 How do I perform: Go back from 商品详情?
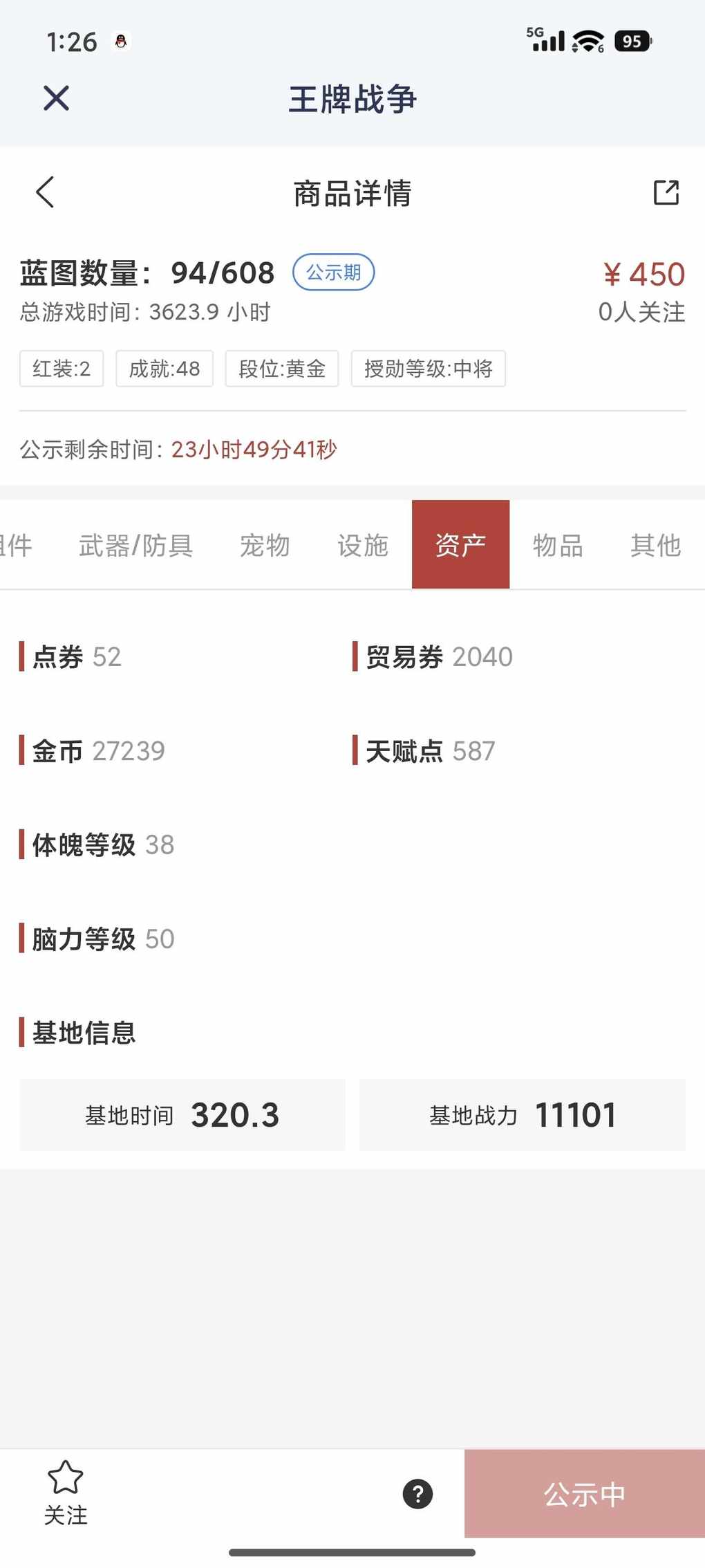tap(46, 192)
